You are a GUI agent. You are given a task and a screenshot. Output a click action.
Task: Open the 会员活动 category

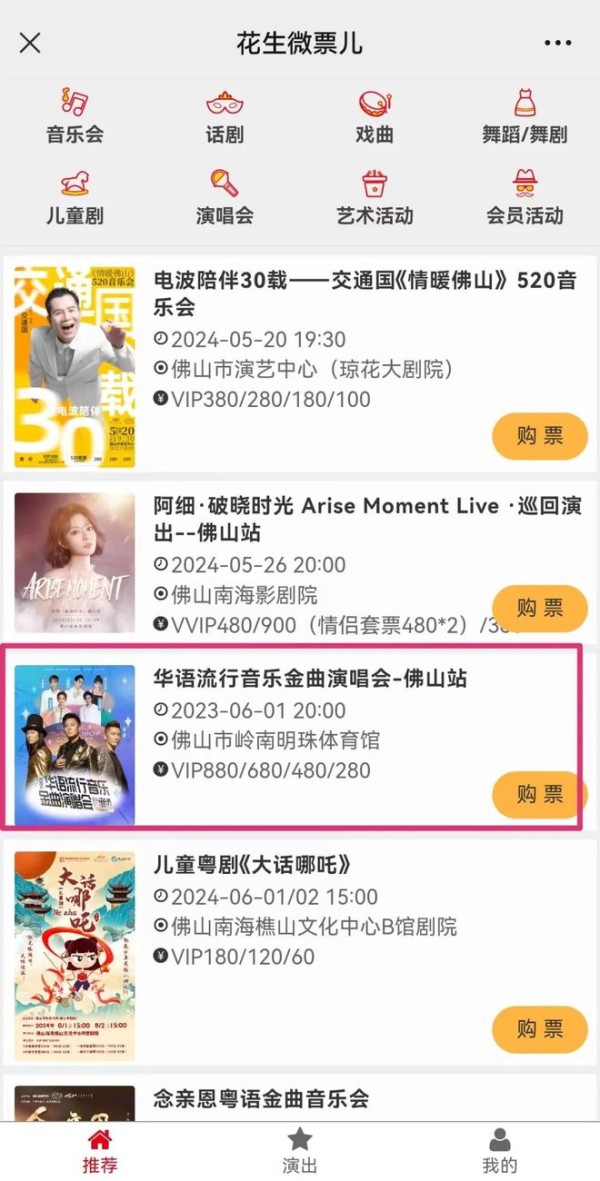click(524, 198)
